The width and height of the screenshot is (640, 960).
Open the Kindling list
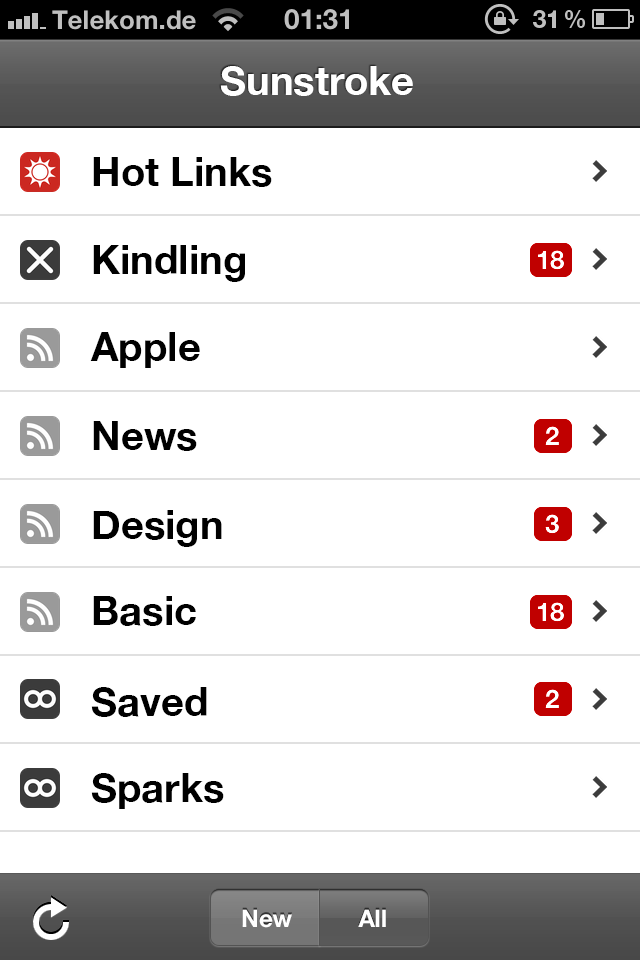320,260
